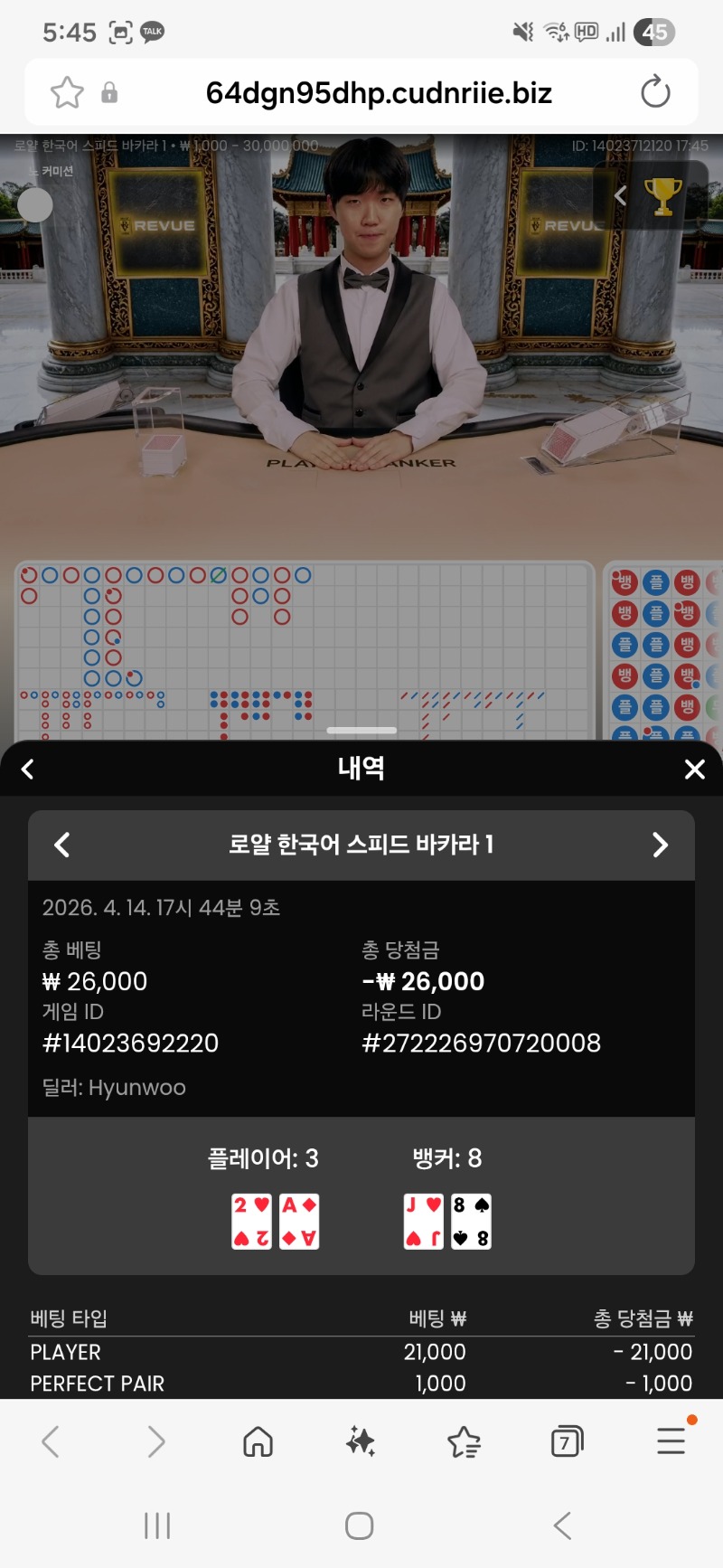Open the browser AI sparkle feature

click(x=361, y=1441)
